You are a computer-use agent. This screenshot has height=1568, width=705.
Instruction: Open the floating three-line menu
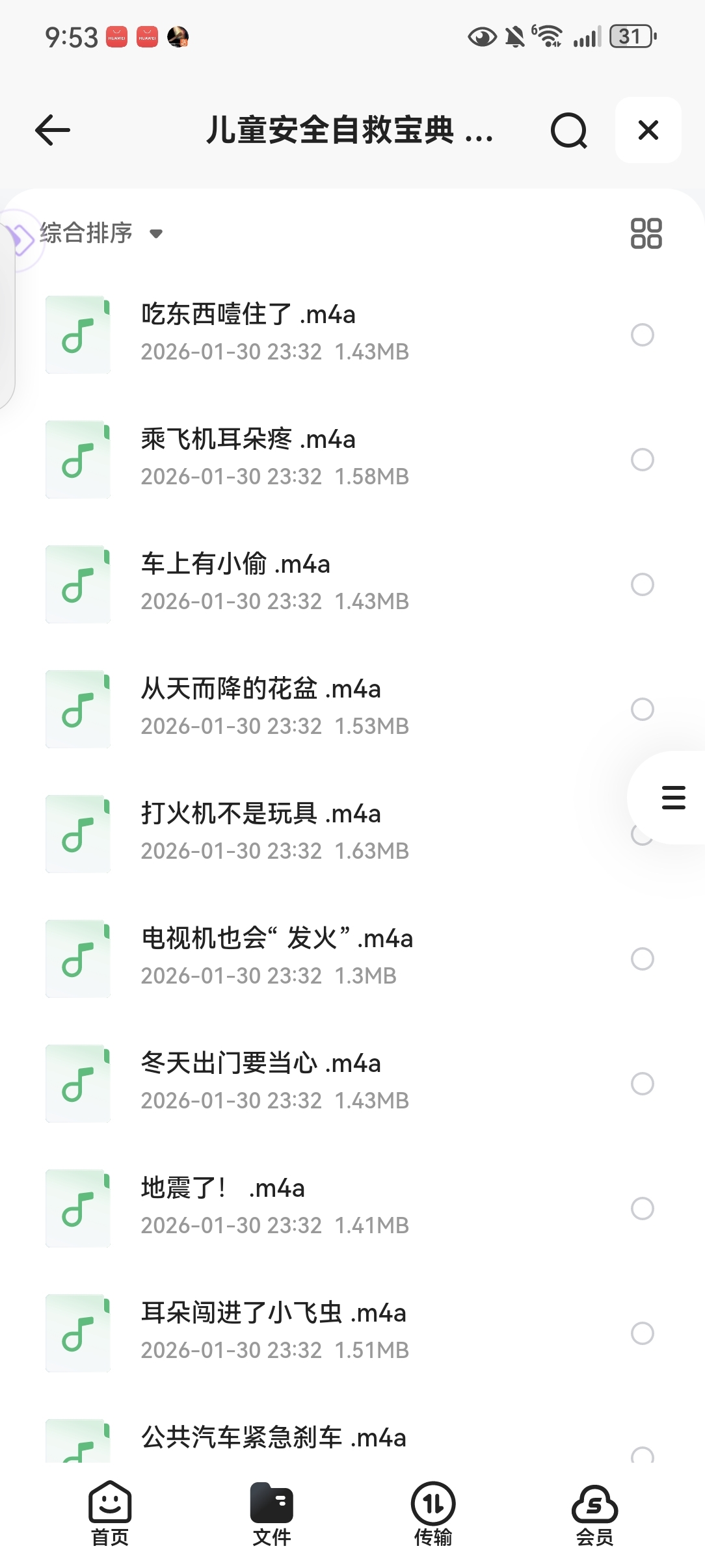pyautogui.click(x=673, y=798)
